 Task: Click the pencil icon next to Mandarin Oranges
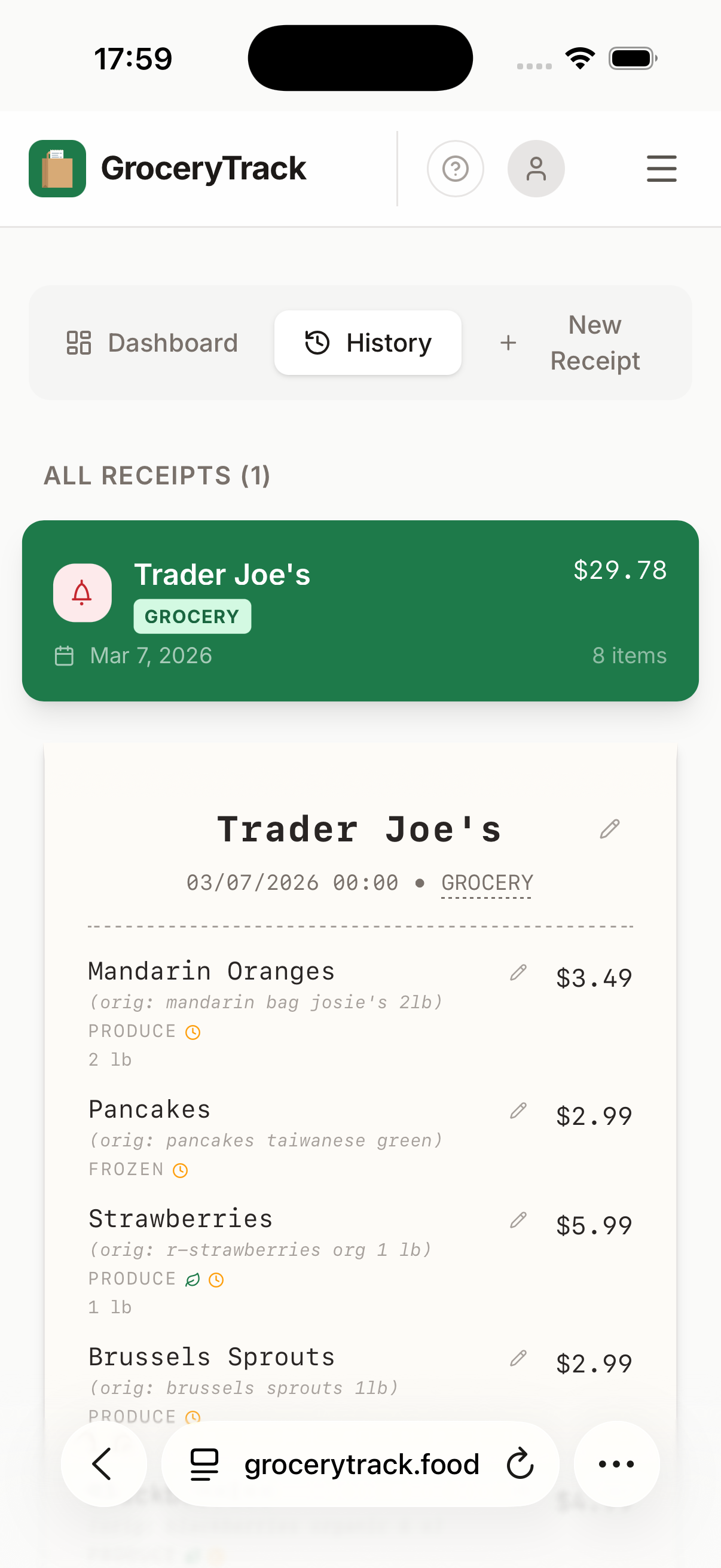(518, 973)
